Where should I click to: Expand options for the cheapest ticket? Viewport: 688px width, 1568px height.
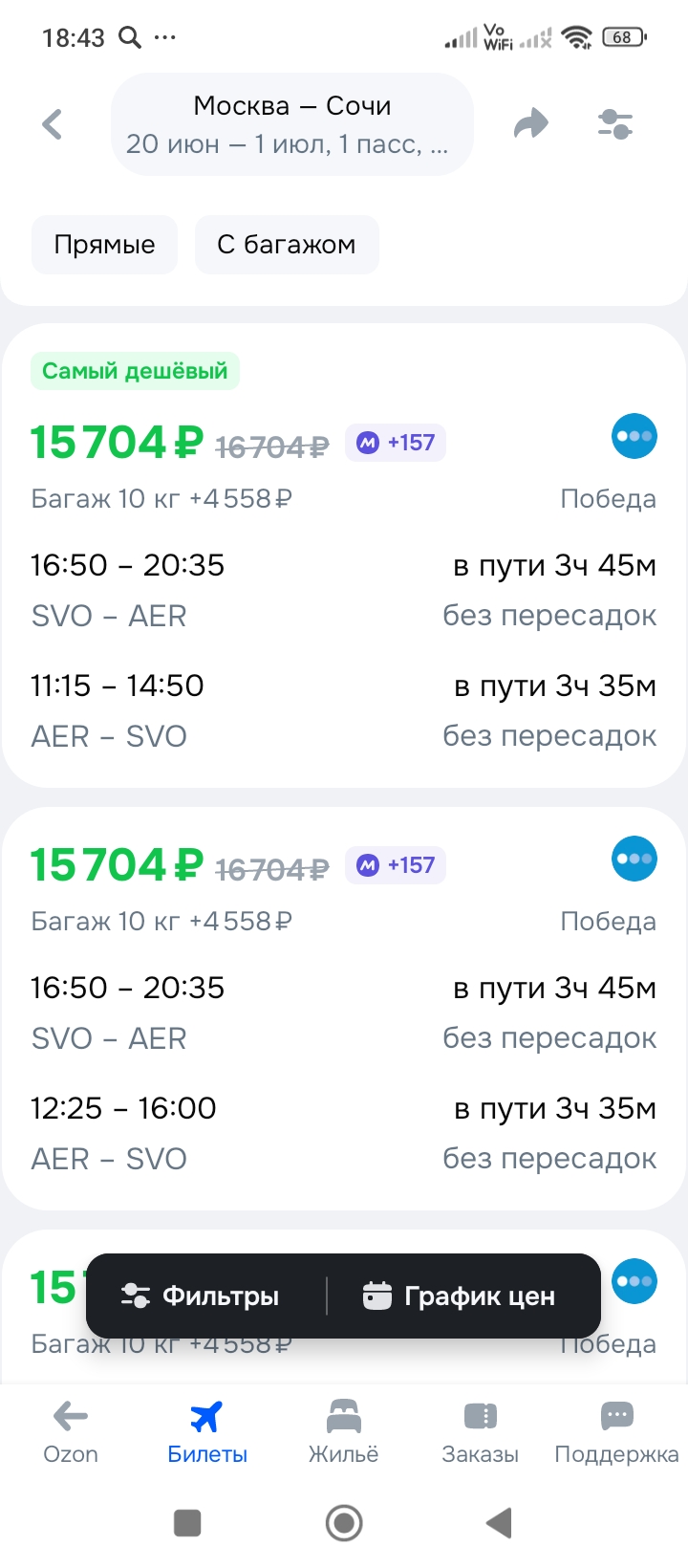click(634, 436)
